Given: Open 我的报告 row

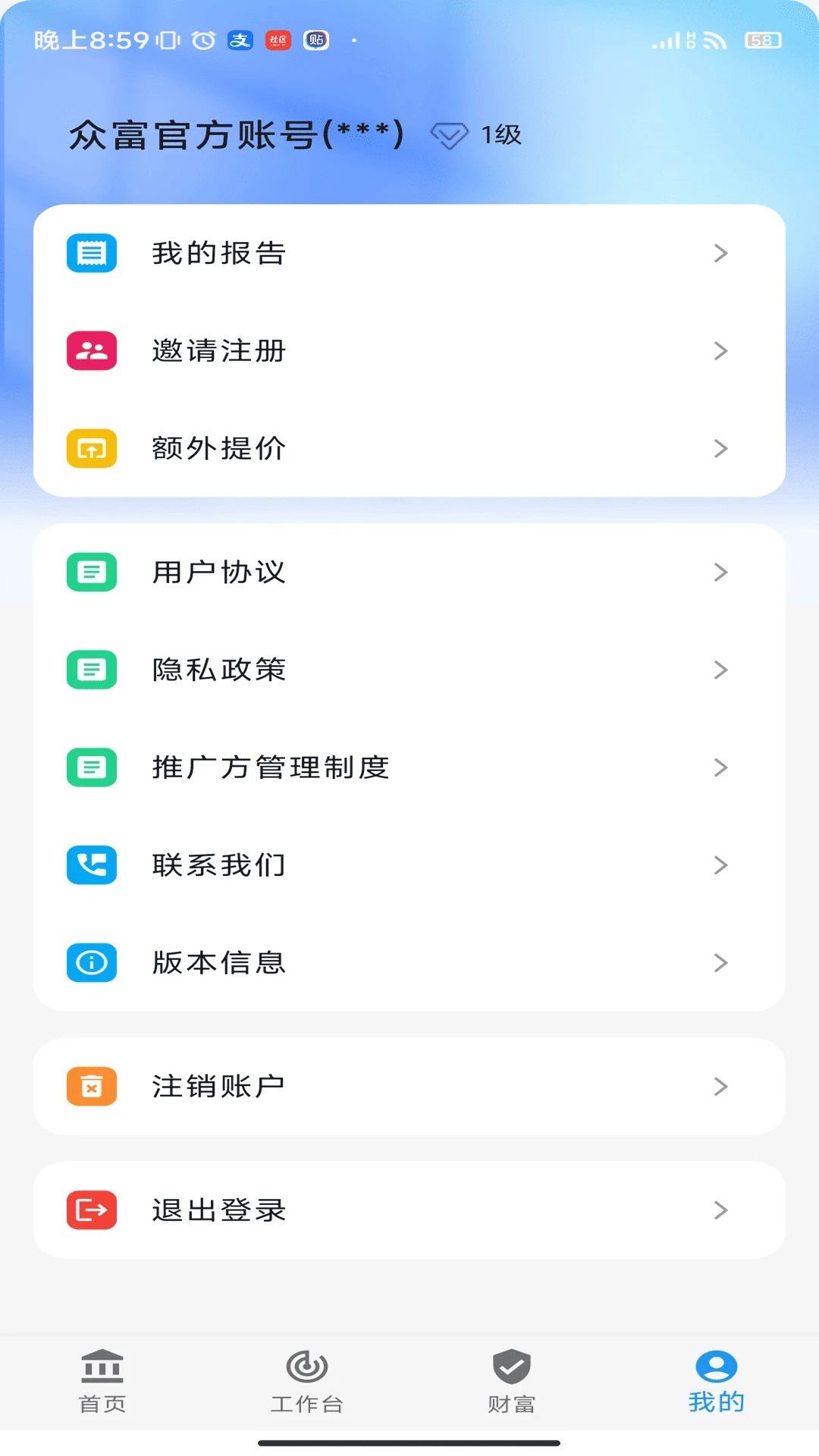Looking at the screenshot, I should [x=409, y=253].
